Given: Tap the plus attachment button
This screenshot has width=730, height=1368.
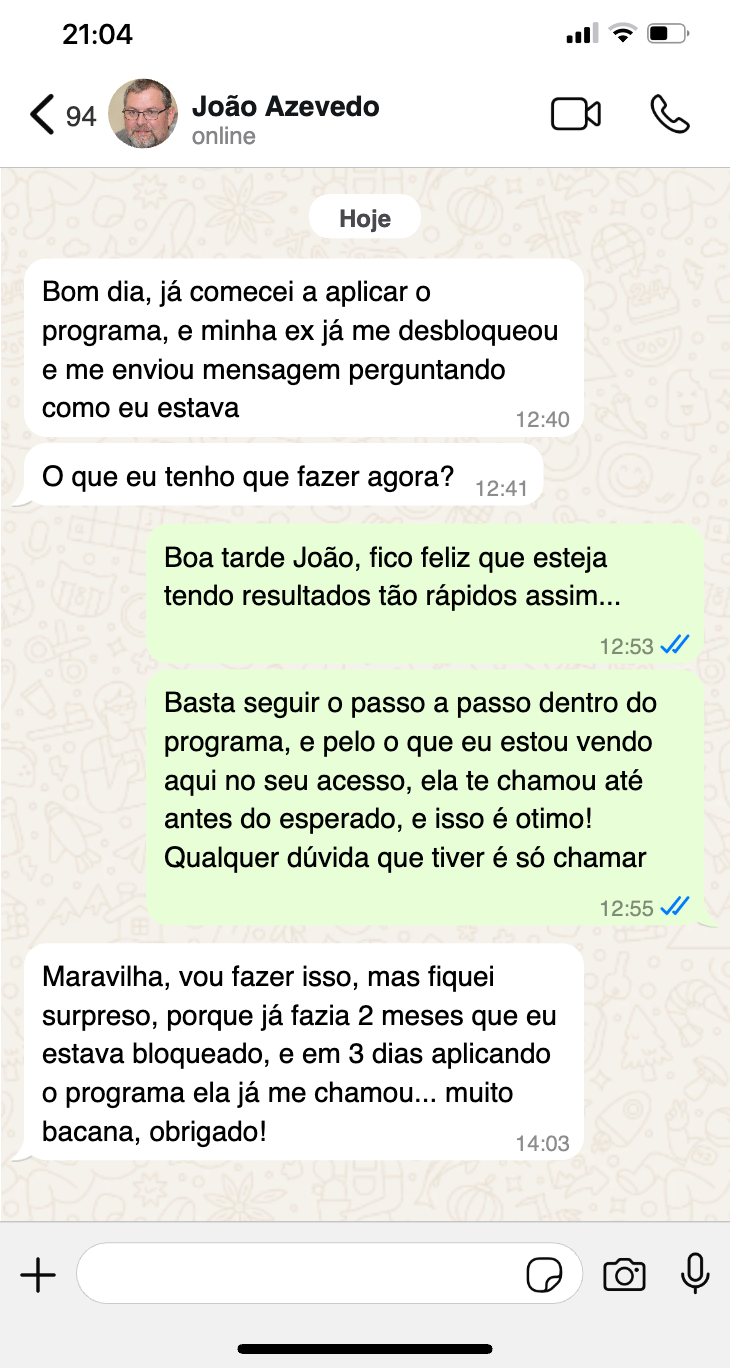Looking at the screenshot, I should click(x=38, y=1275).
